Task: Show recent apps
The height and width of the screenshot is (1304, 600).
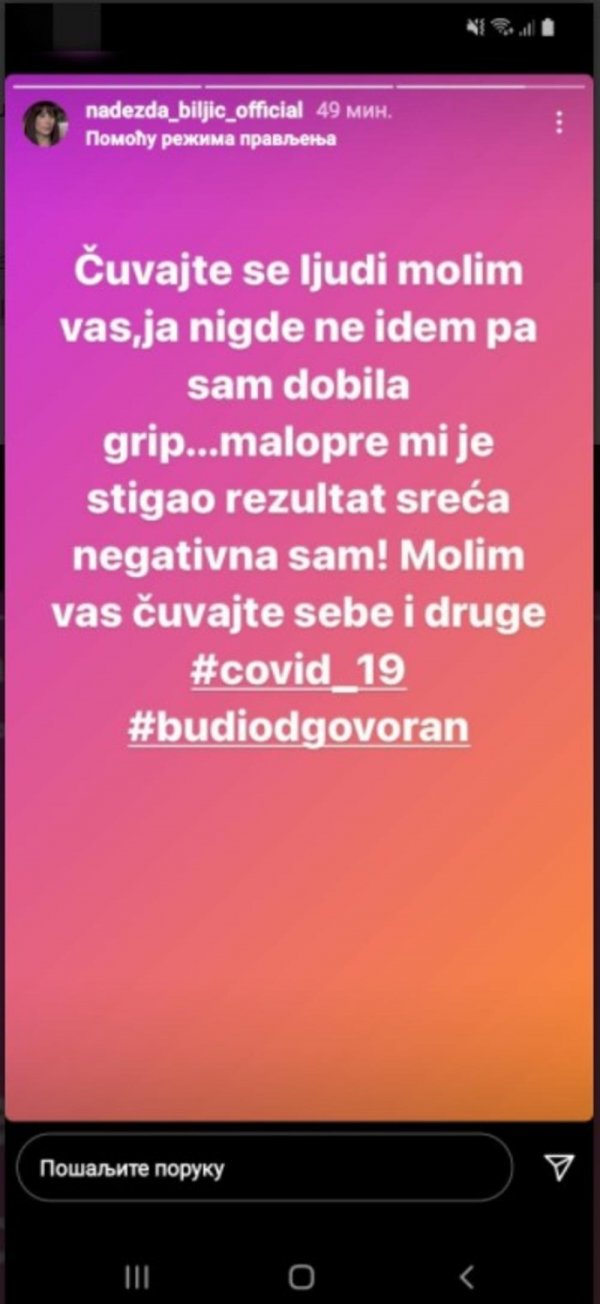Action: click(x=137, y=1276)
